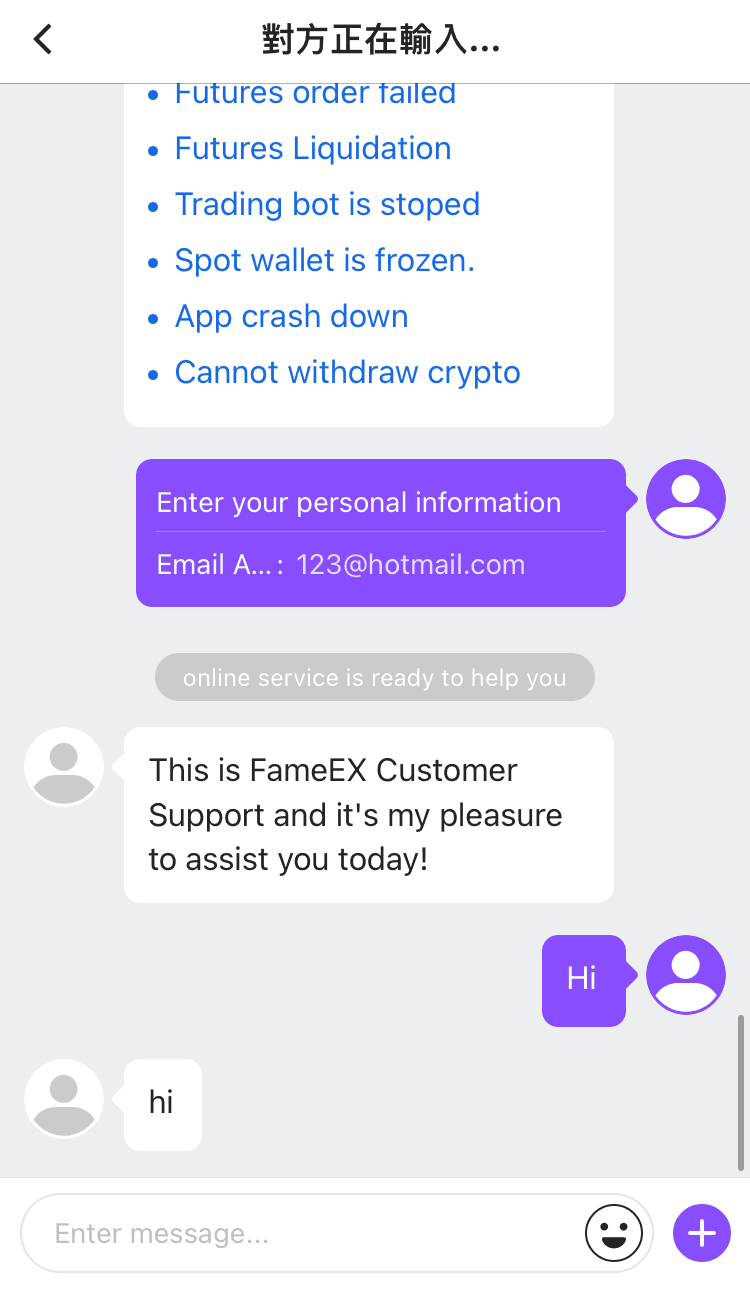Go back using the top-left arrow

click(x=42, y=40)
